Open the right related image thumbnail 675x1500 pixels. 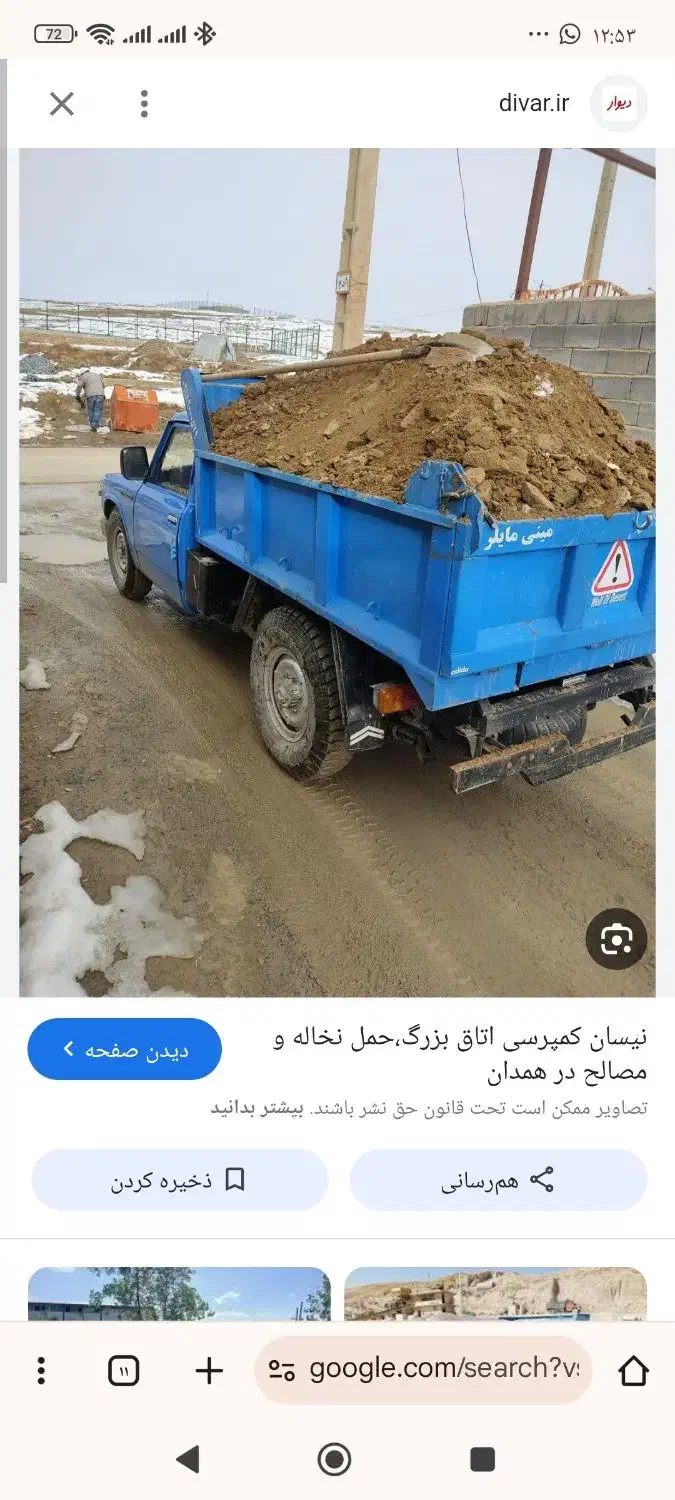pyautogui.click(x=495, y=1293)
